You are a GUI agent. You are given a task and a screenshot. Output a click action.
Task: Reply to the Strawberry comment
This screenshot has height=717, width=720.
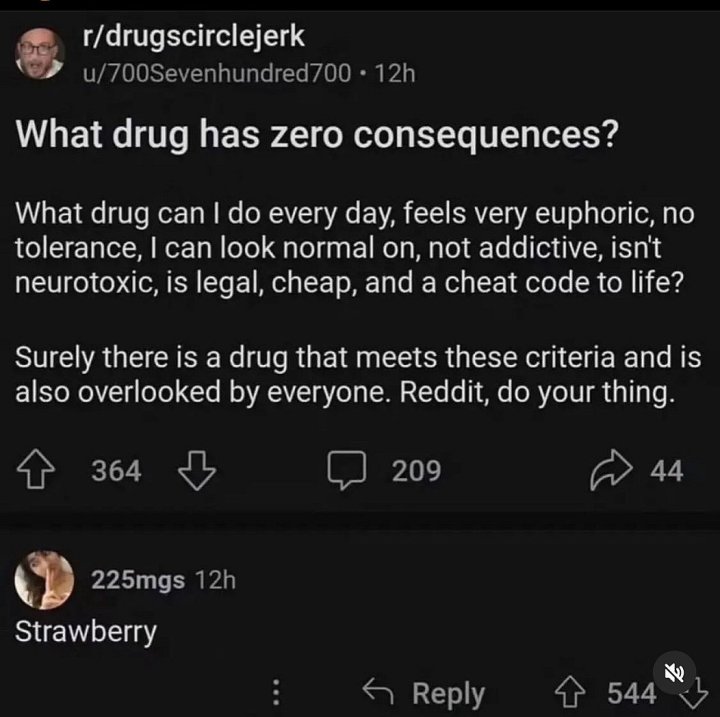pyautogui.click(x=424, y=693)
